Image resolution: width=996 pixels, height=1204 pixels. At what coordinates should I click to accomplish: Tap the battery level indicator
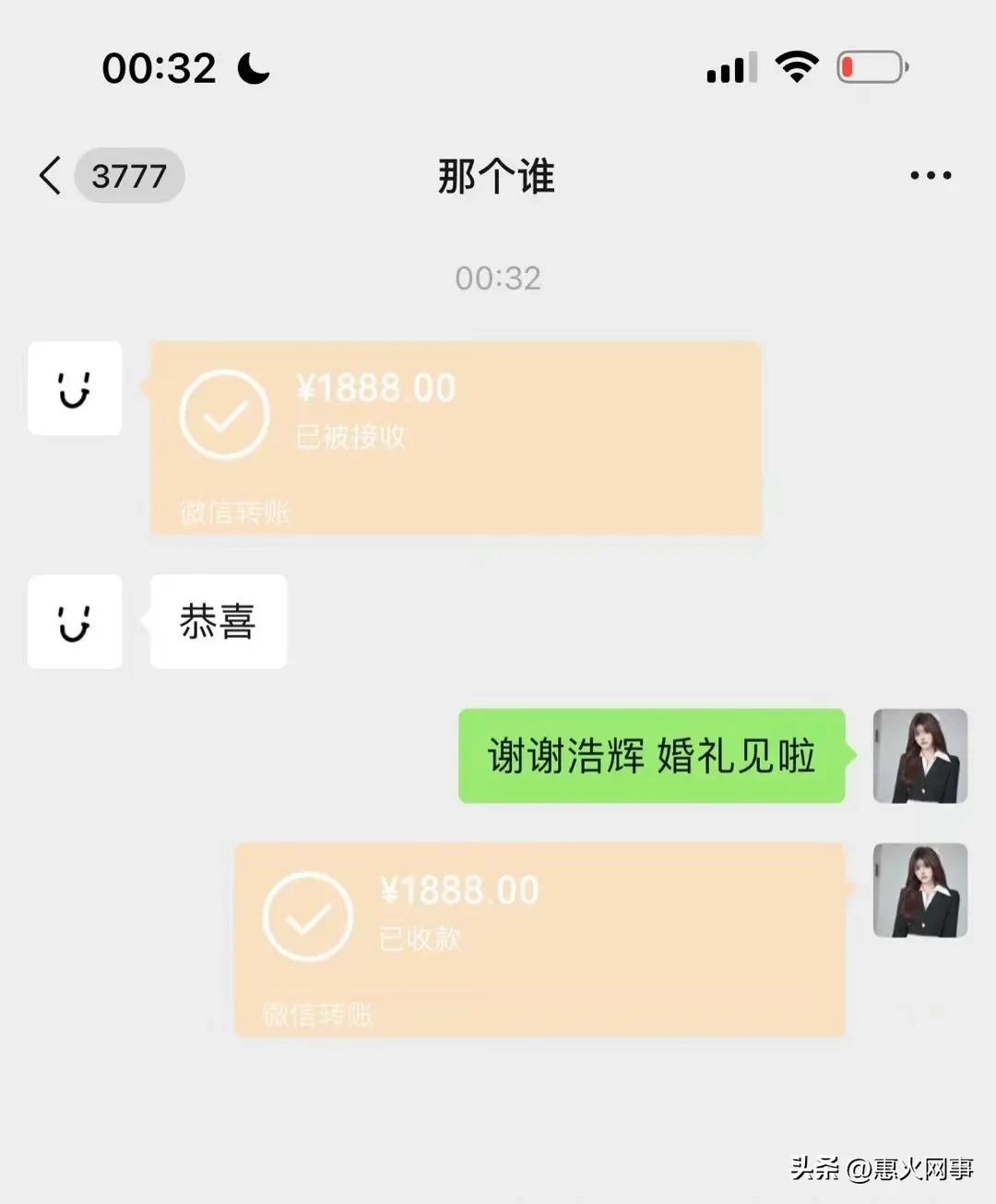(x=871, y=66)
